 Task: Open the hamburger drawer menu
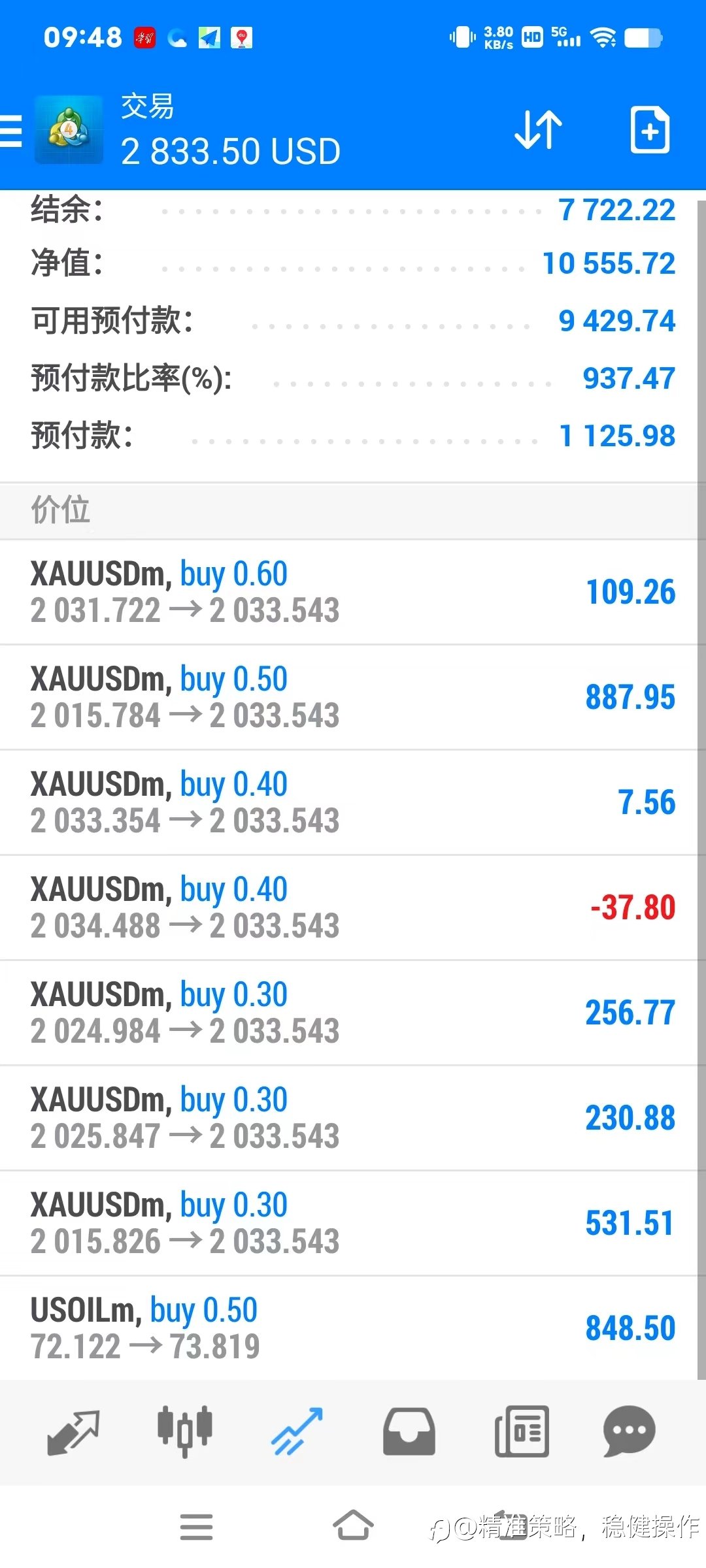(x=10, y=131)
